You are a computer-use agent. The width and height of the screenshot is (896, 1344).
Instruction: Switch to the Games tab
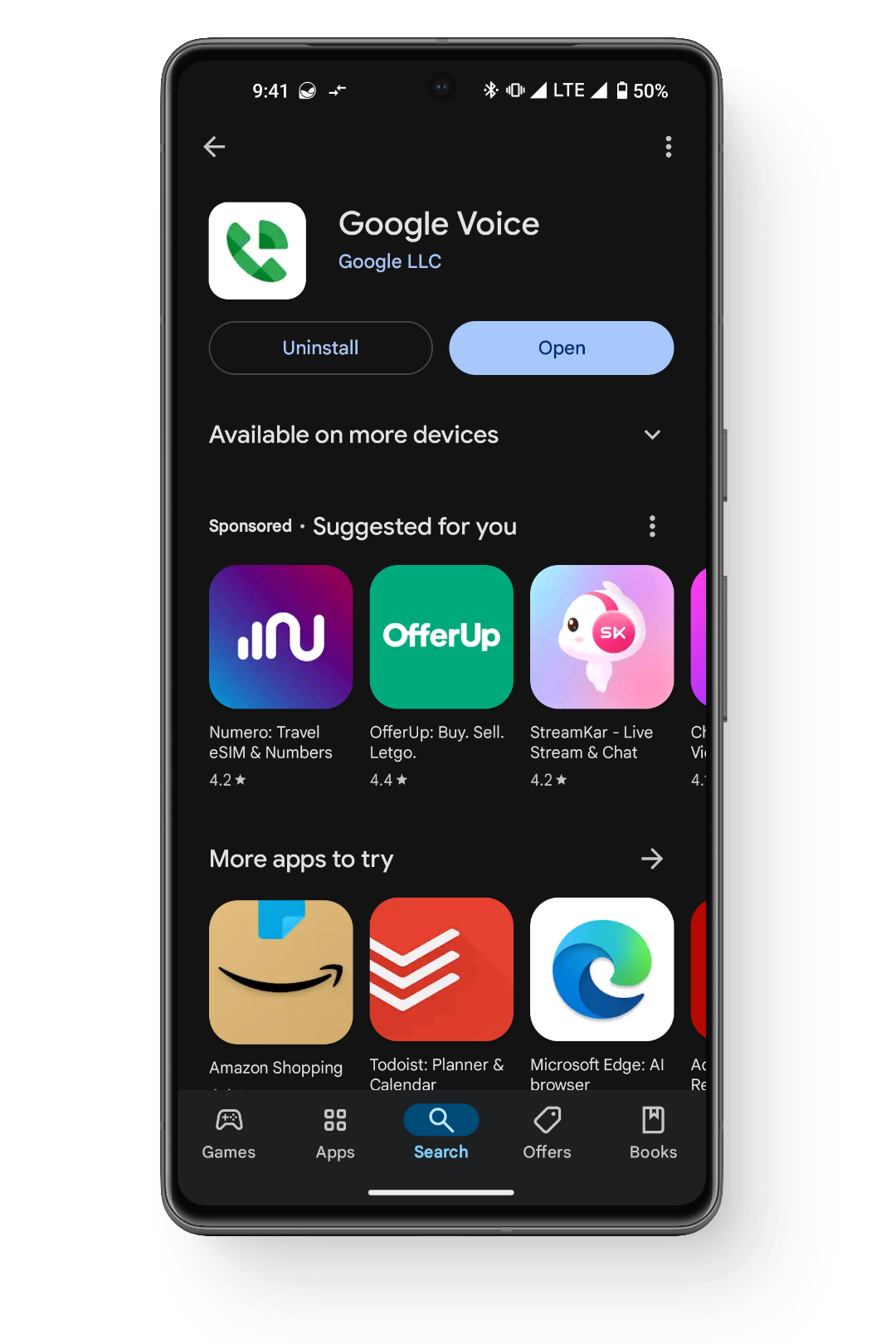(x=229, y=1134)
